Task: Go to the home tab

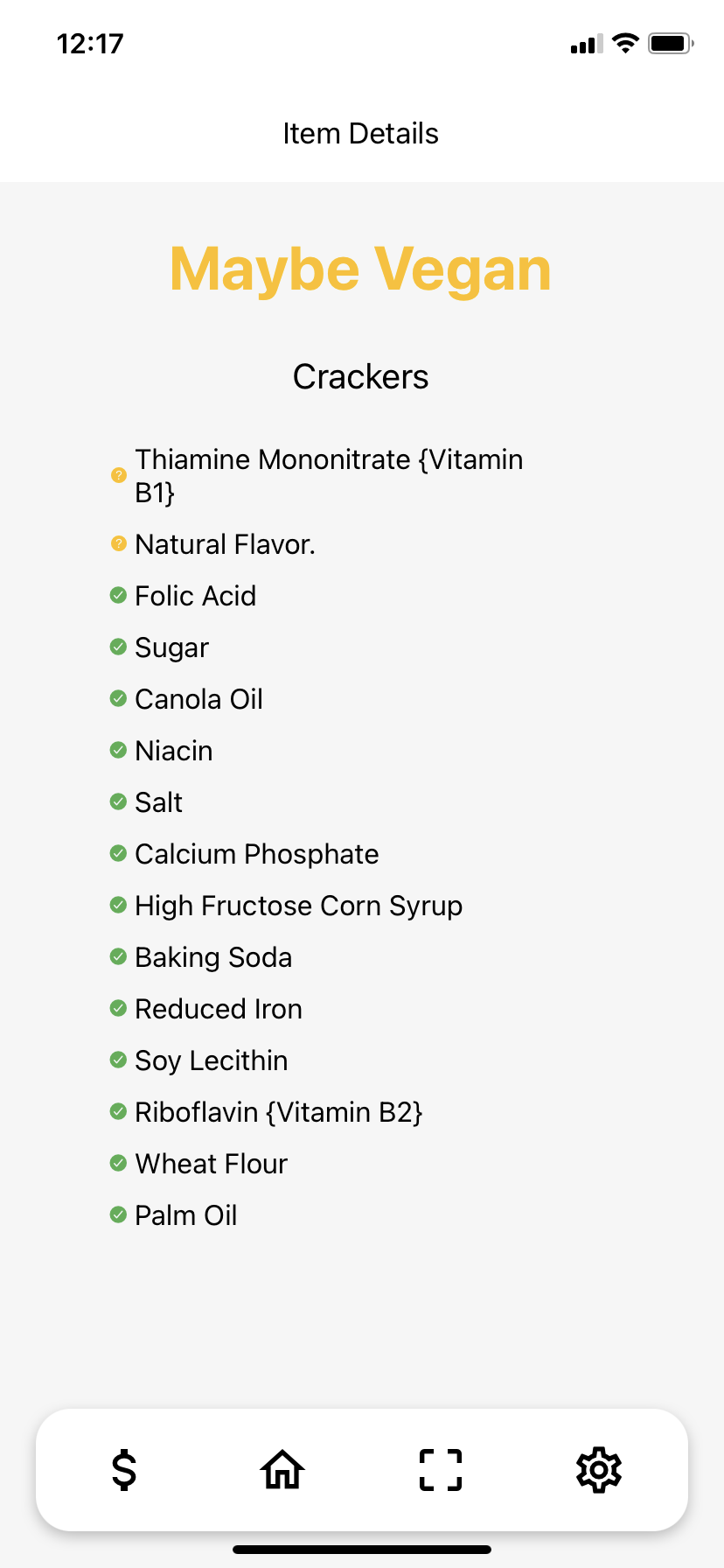Action: click(282, 1469)
